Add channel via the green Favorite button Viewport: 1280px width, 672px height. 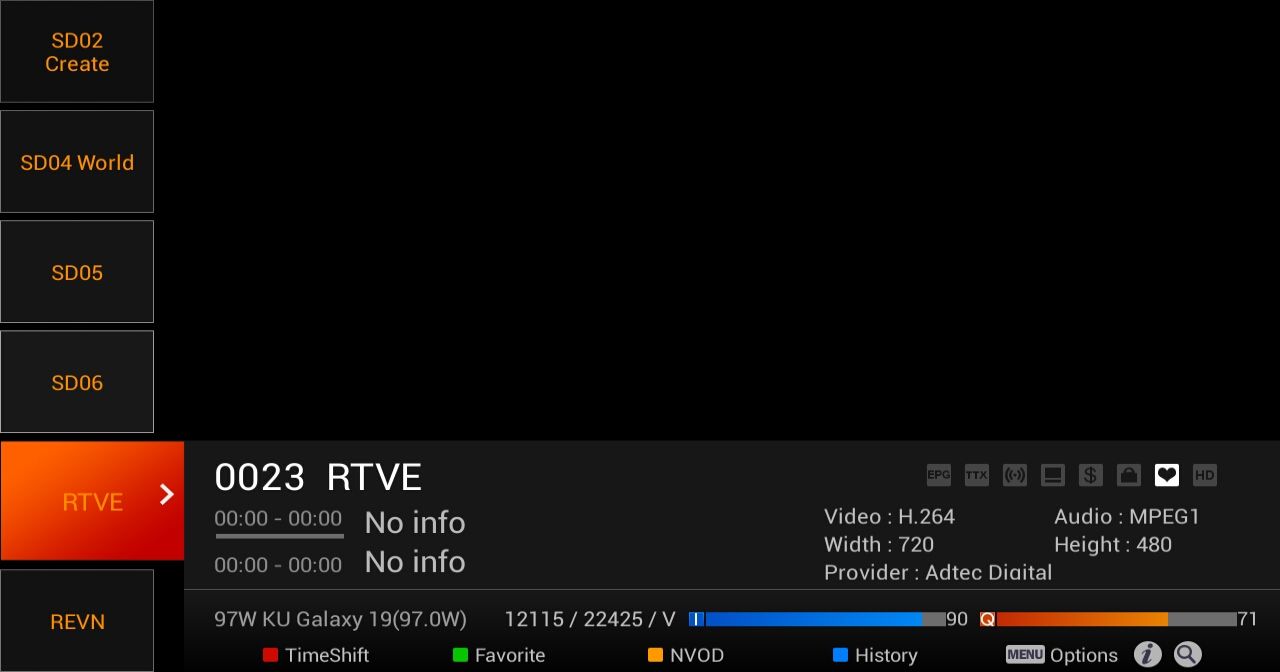click(499, 655)
